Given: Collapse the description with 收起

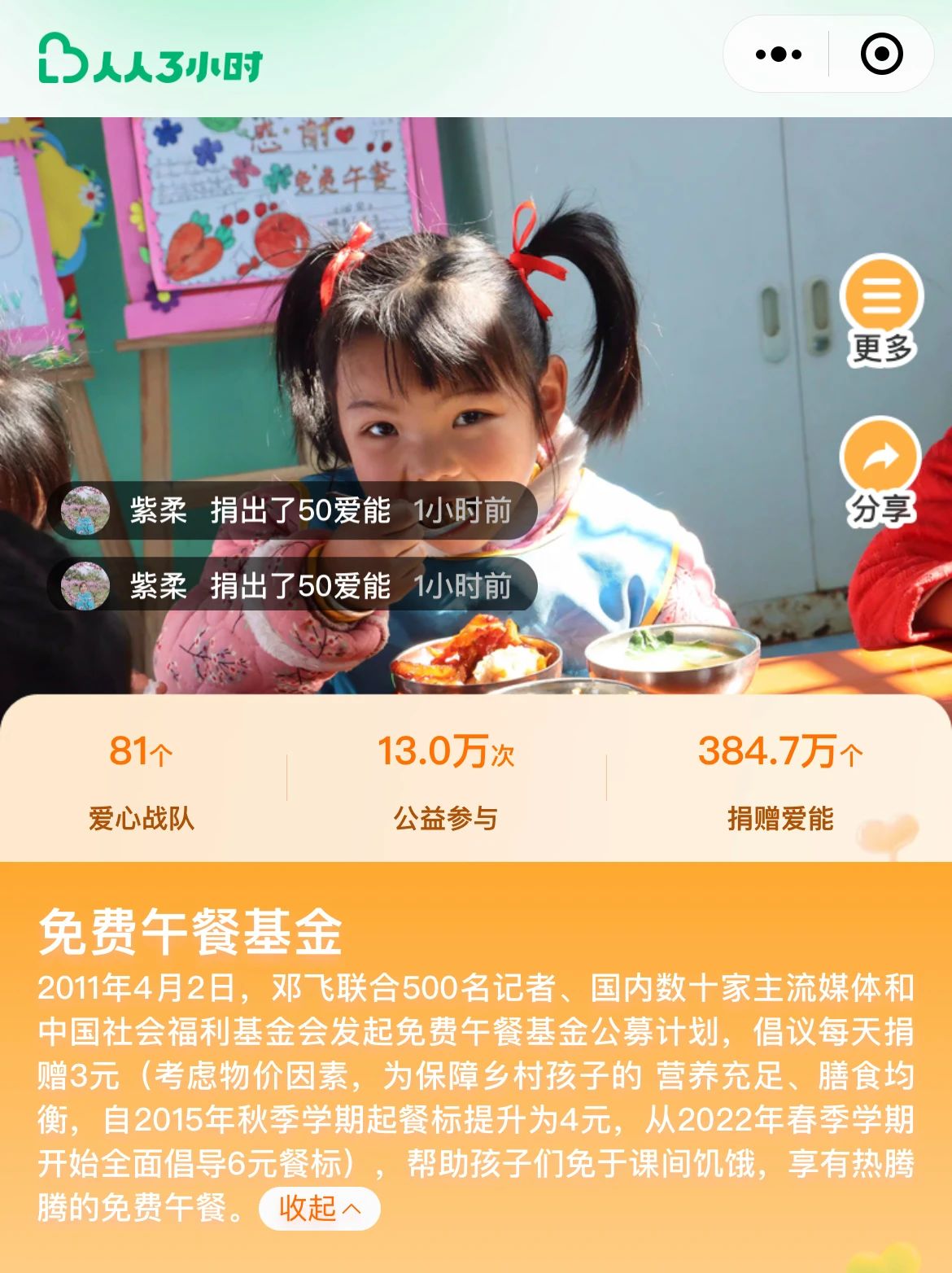Looking at the screenshot, I should point(319,1208).
